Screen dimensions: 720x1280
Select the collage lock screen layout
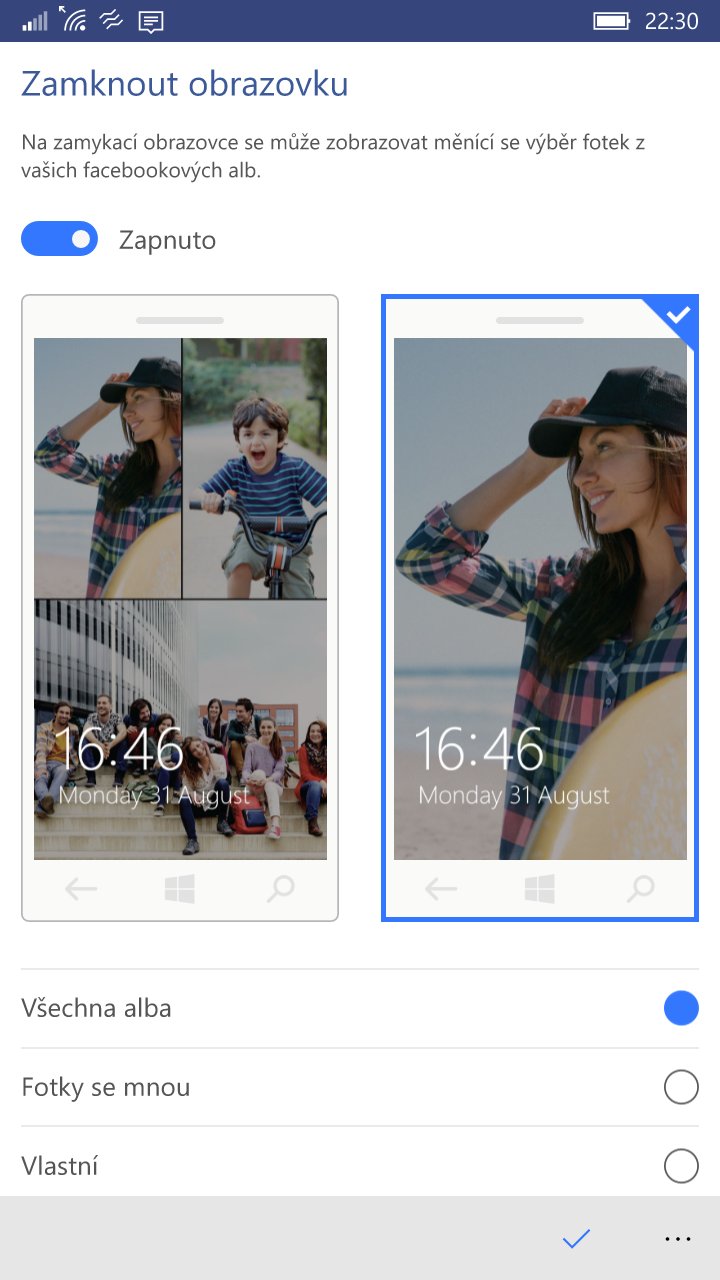pyautogui.click(x=180, y=607)
